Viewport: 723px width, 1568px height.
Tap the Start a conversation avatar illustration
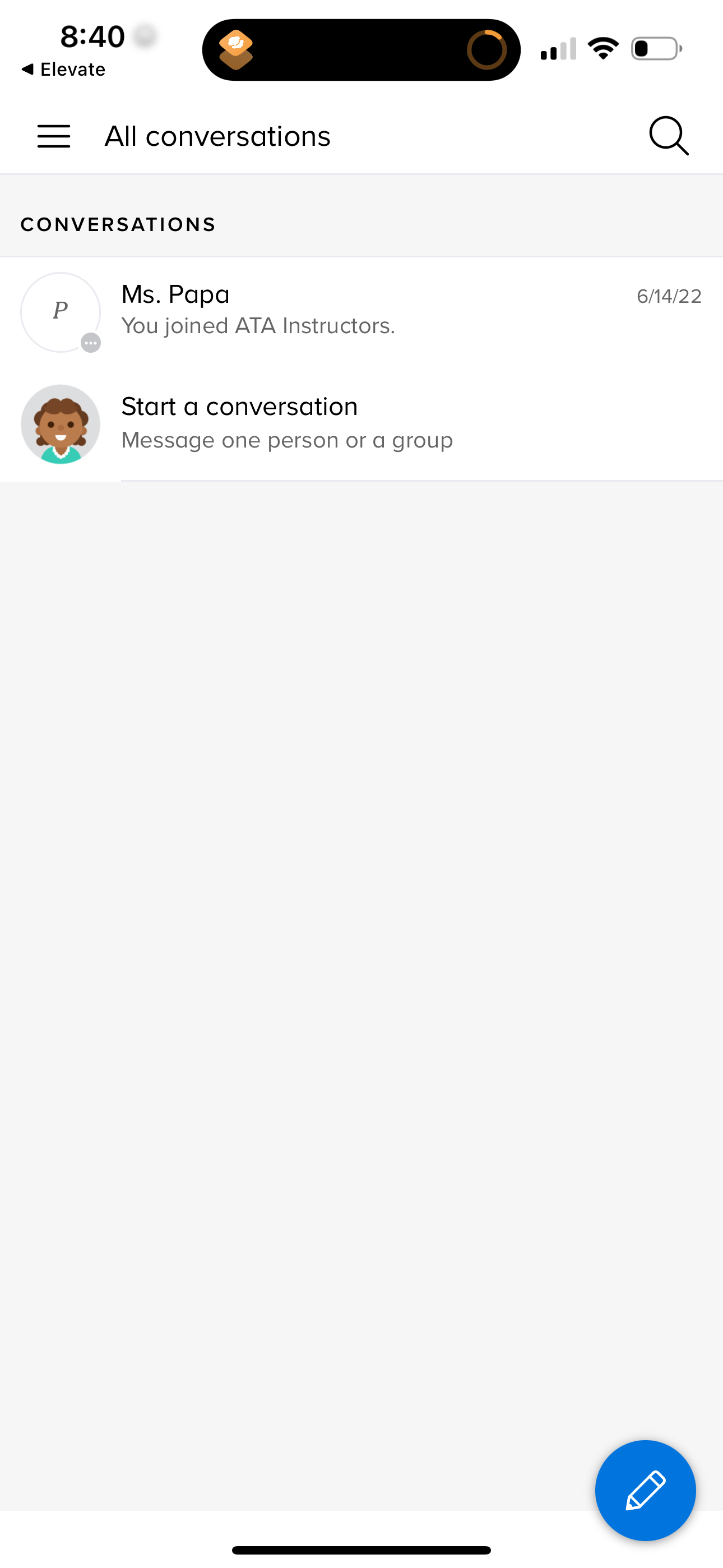[x=61, y=423]
